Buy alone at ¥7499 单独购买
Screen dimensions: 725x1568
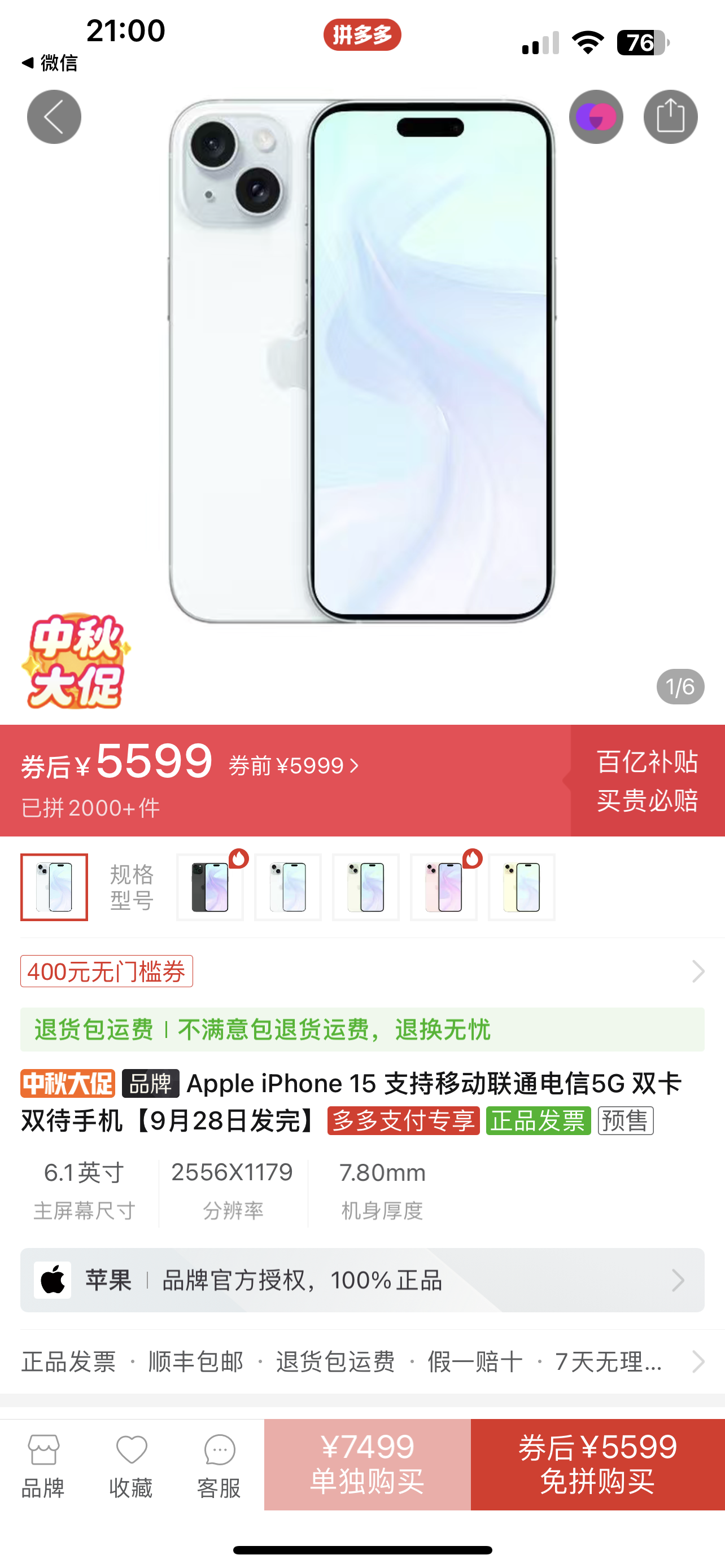point(367,1465)
